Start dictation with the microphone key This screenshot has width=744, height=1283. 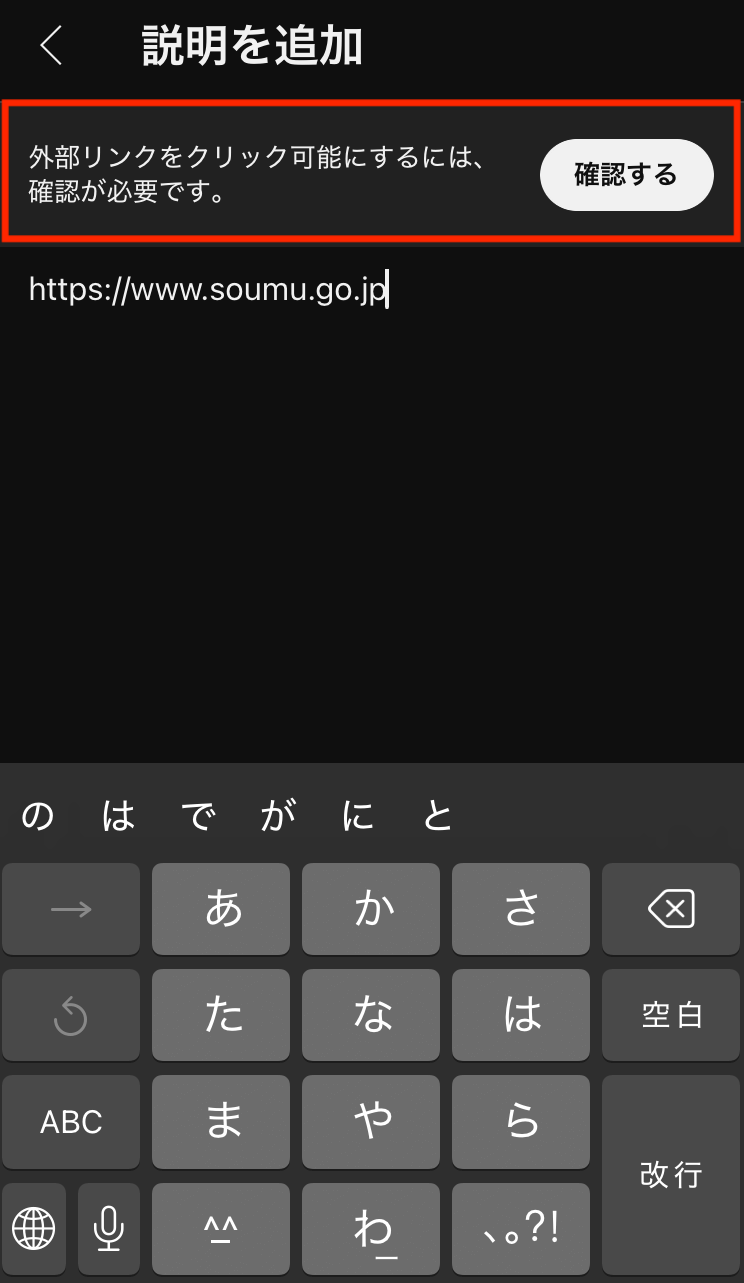pos(109,1229)
